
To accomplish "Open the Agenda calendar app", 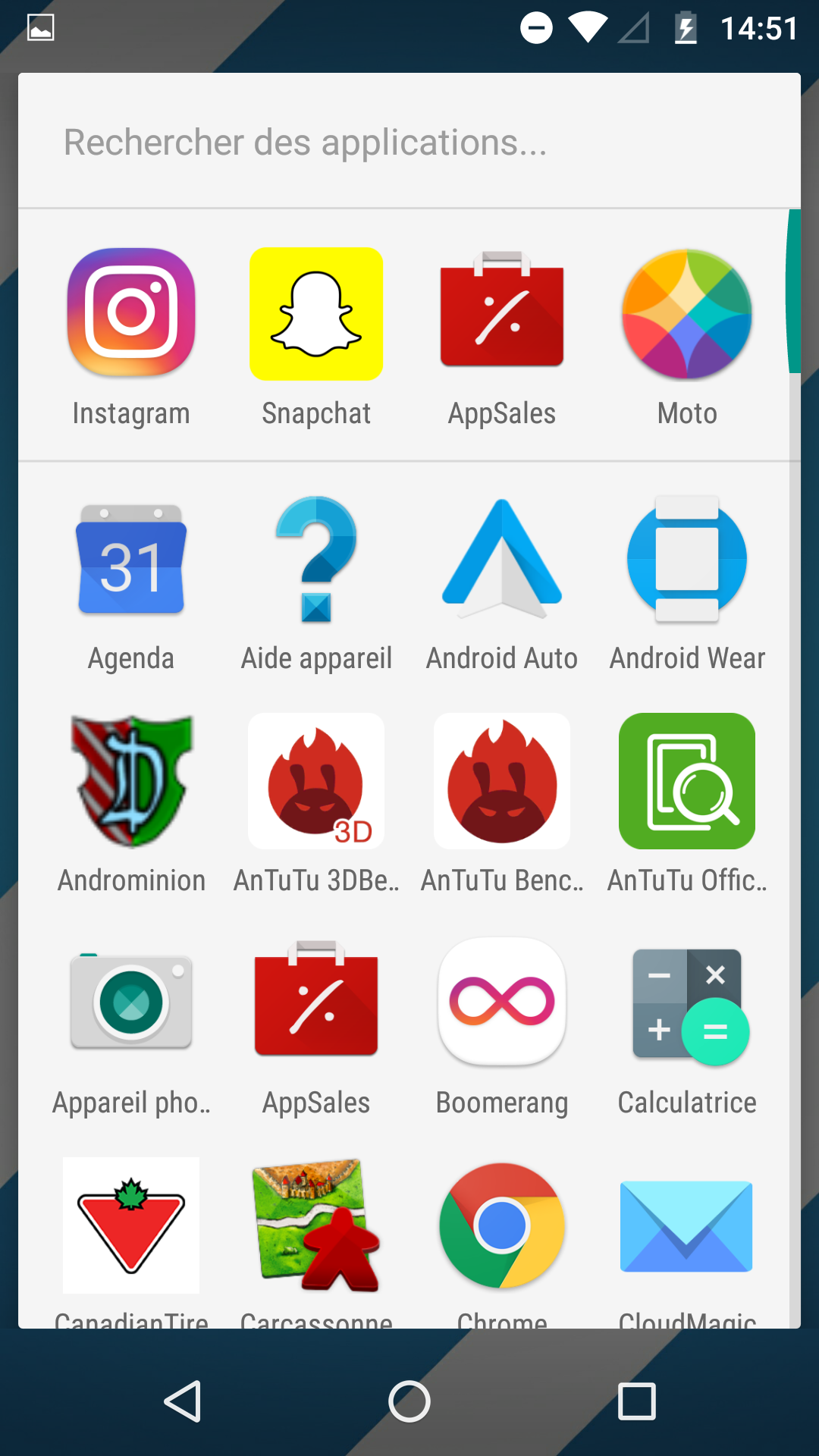I will click(x=131, y=560).
